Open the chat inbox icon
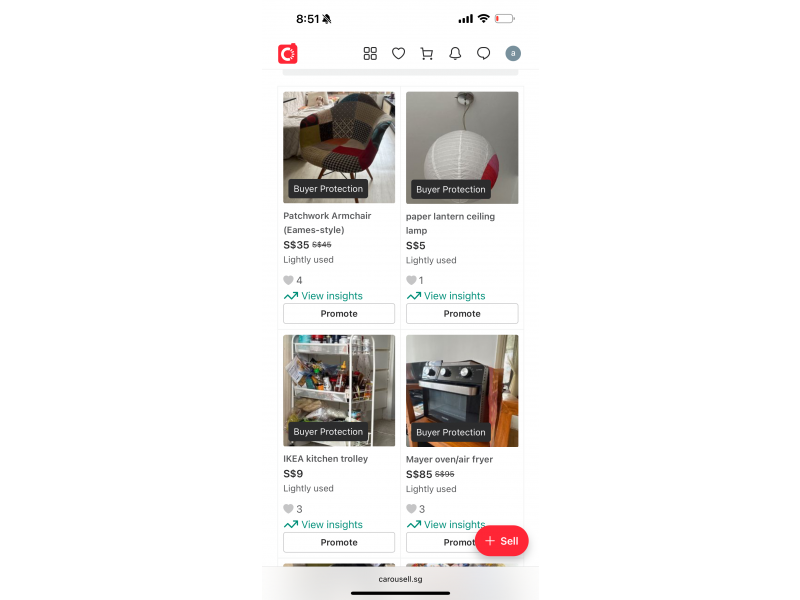 coord(483,54)
